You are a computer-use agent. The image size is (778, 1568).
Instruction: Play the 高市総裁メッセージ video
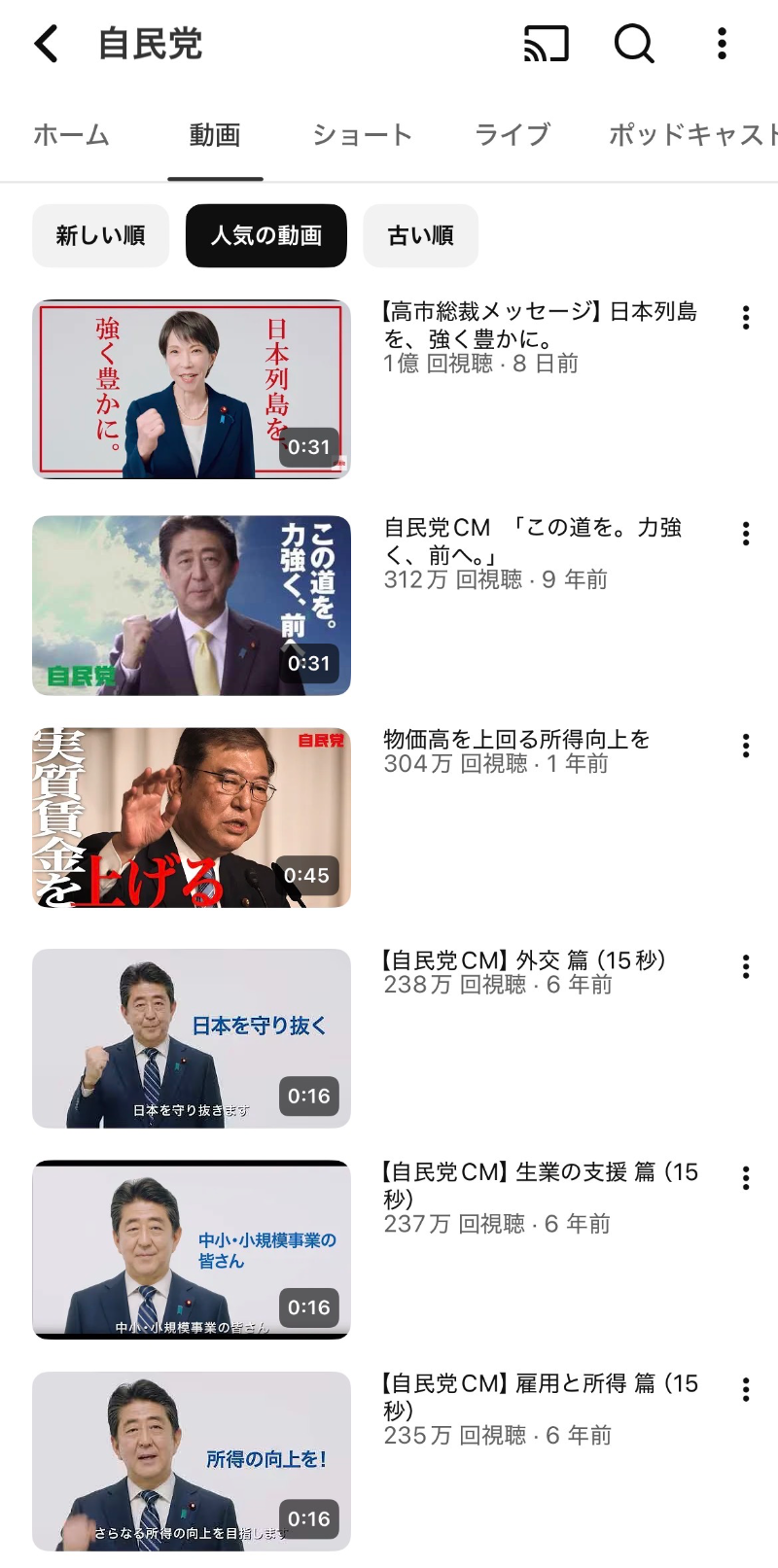[192, 389]
